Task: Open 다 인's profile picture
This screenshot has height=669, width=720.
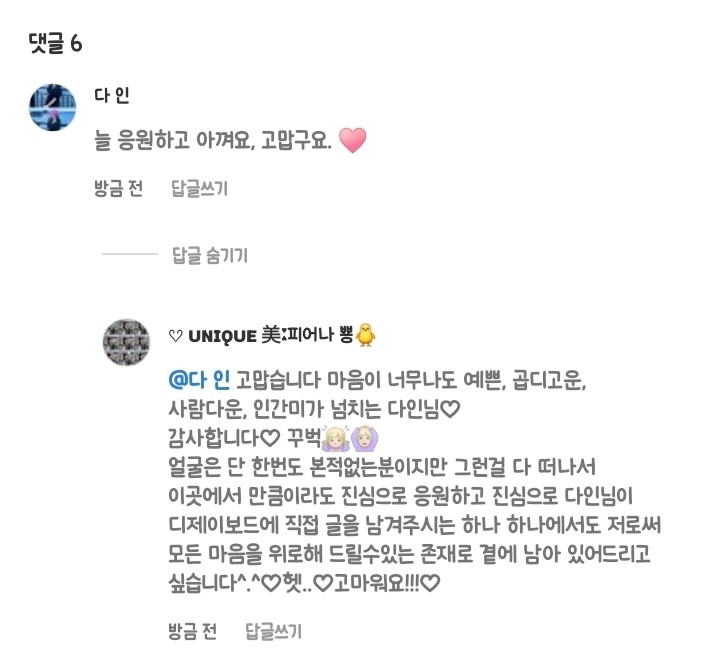Action: 53,108
